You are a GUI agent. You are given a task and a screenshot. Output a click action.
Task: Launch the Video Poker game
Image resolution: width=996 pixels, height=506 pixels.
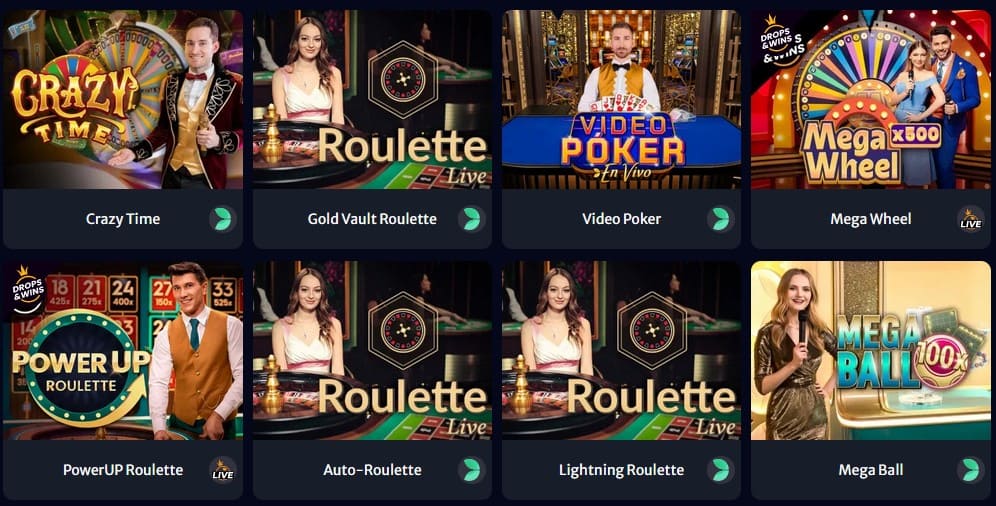(x=621, y=100)
